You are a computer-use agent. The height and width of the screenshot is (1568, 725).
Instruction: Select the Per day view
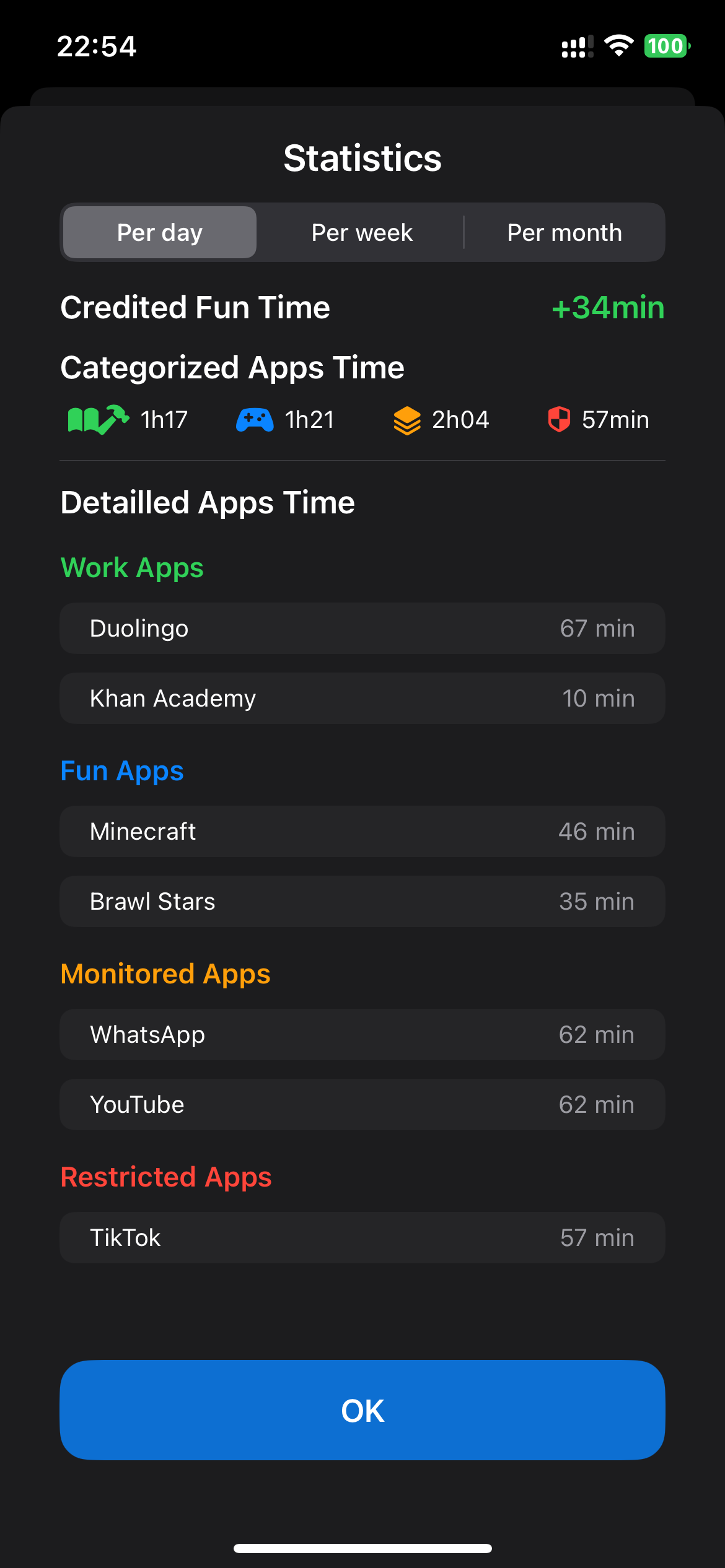pos(159,232)
